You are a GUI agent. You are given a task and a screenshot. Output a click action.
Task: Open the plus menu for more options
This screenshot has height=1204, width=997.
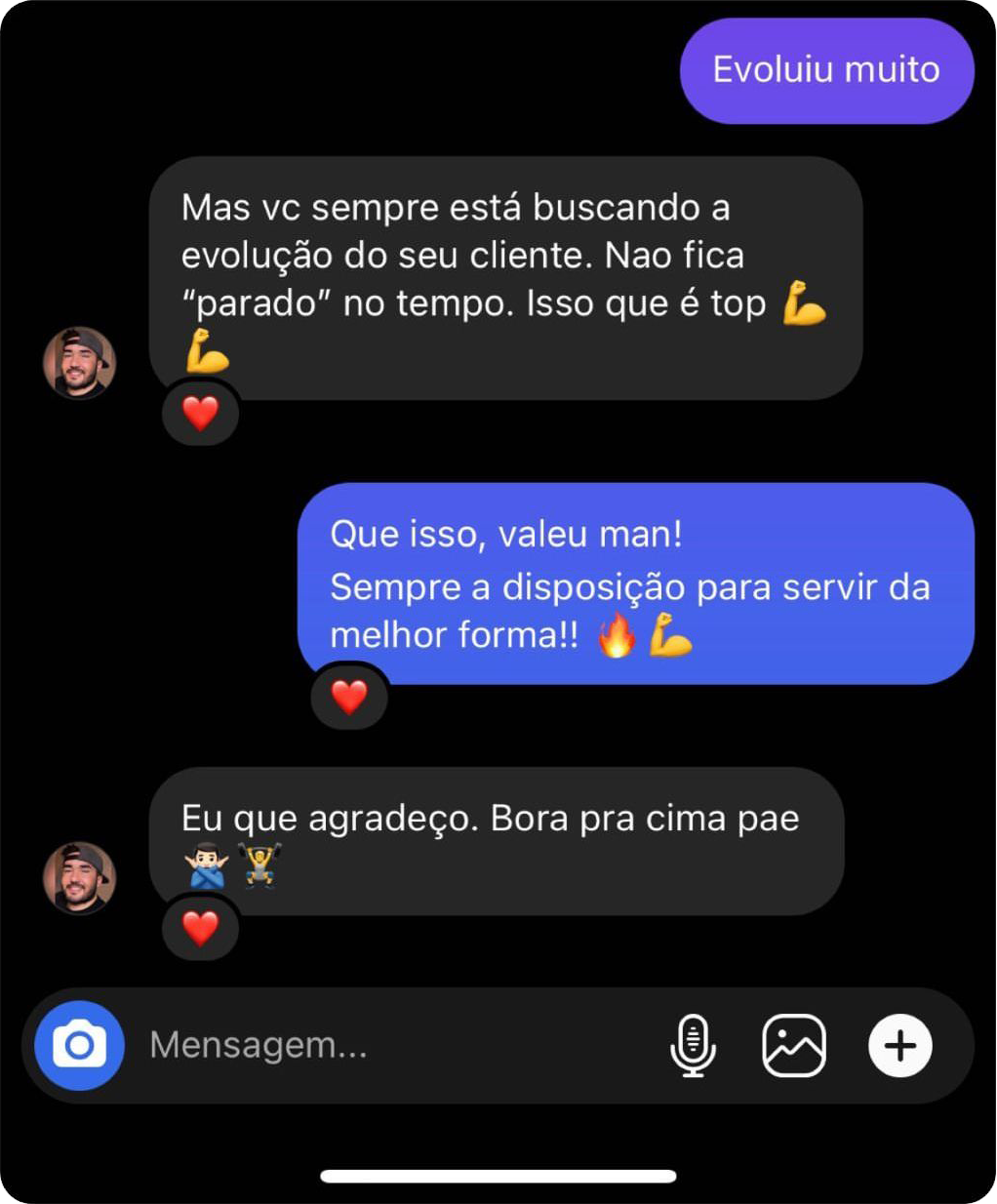click(x=899, y=1045)
